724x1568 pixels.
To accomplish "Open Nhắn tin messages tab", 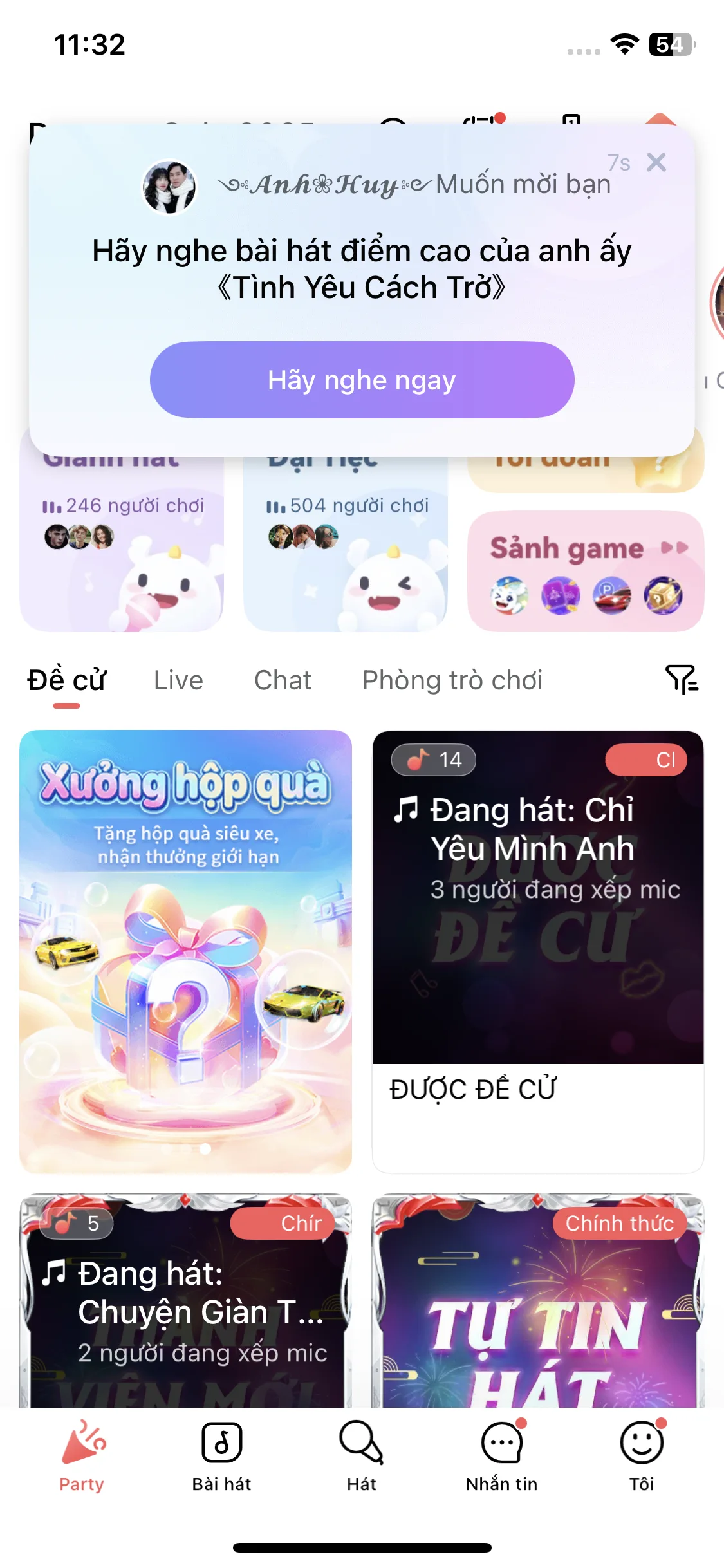I will coord(501,1456).
